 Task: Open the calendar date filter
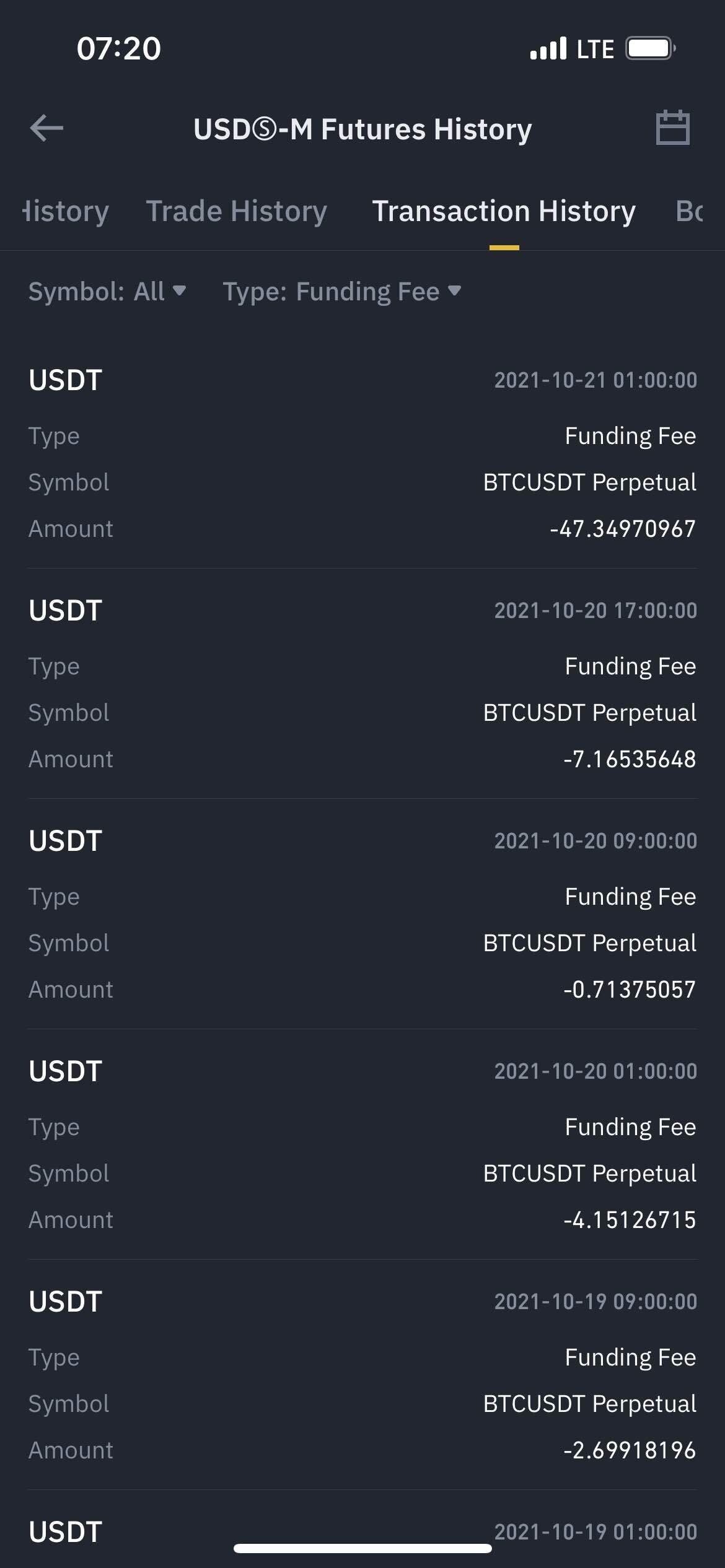[672, 128]
